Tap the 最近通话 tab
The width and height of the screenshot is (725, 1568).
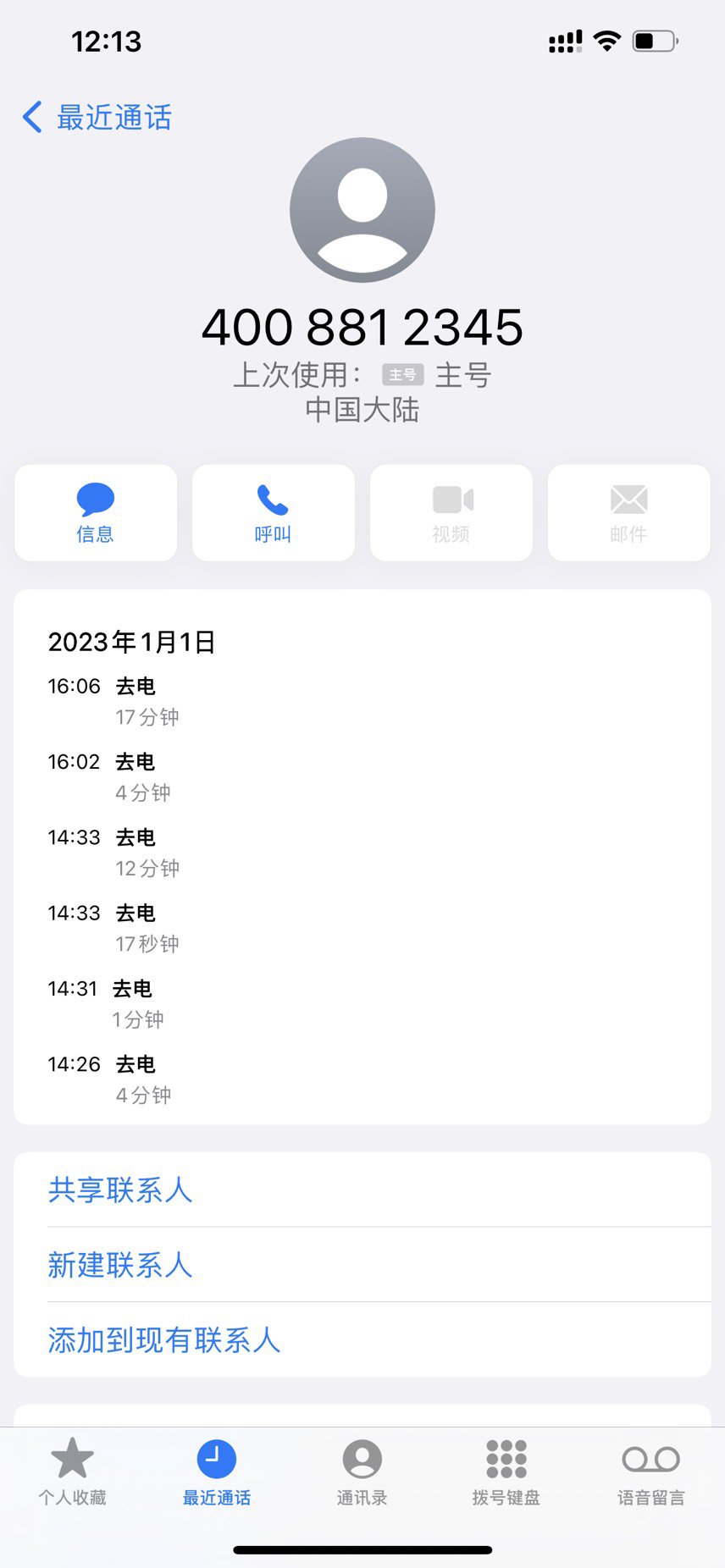coord(217,1473)
